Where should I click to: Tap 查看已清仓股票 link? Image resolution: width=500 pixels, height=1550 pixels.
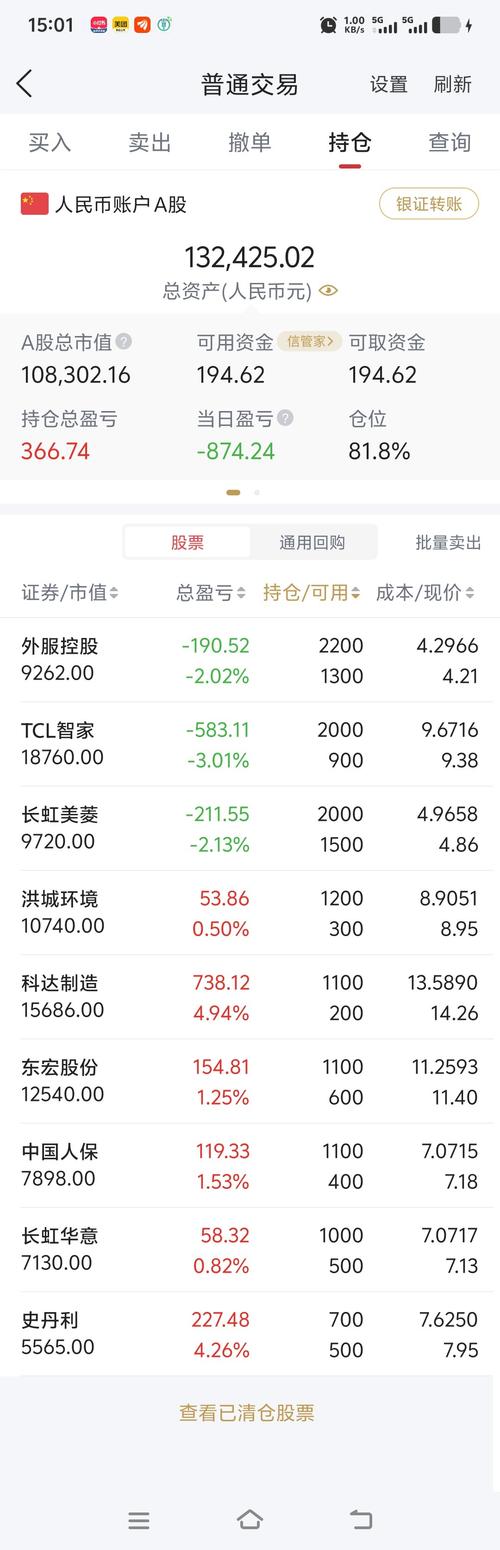pyautogui.click(x=247, y=1413)
